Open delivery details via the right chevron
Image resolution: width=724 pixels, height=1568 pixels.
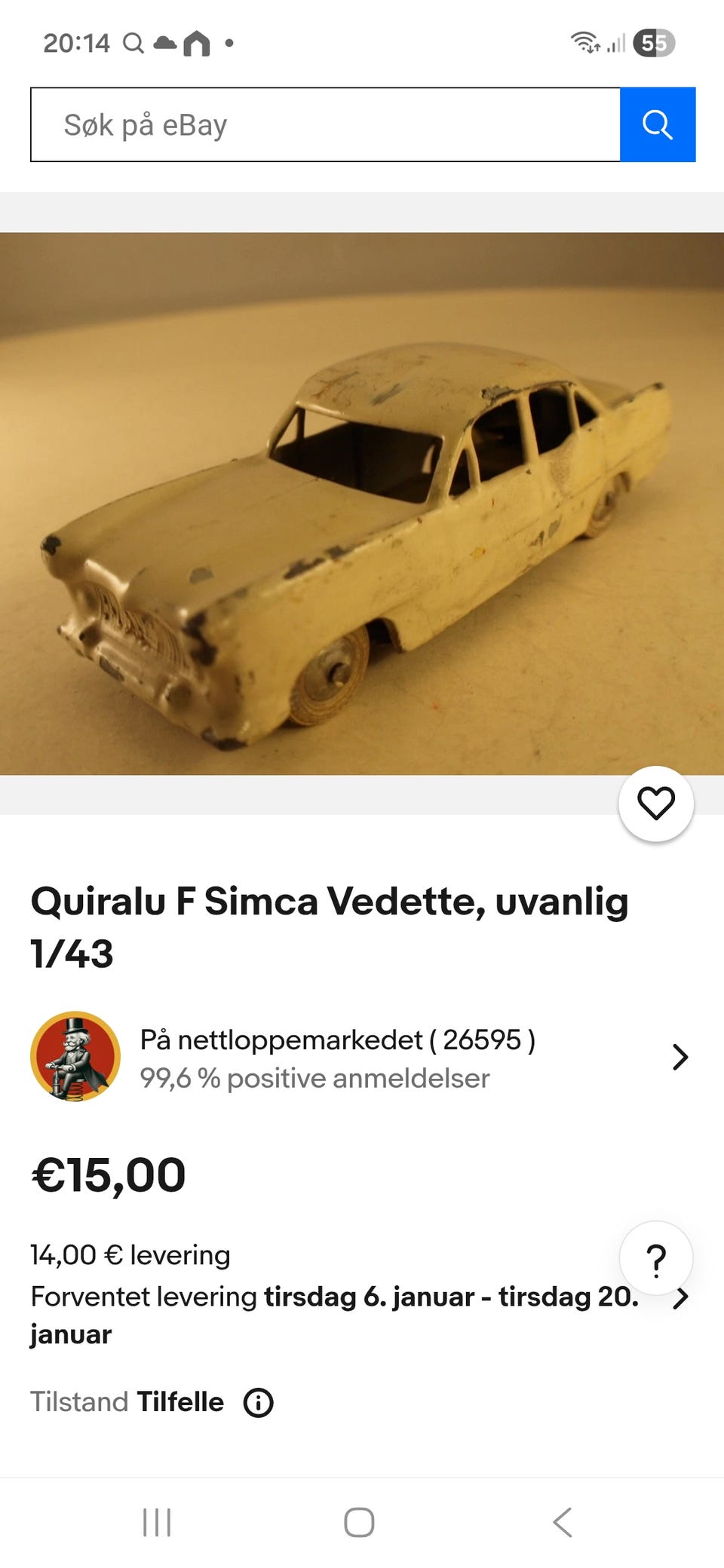[681, 1297]
